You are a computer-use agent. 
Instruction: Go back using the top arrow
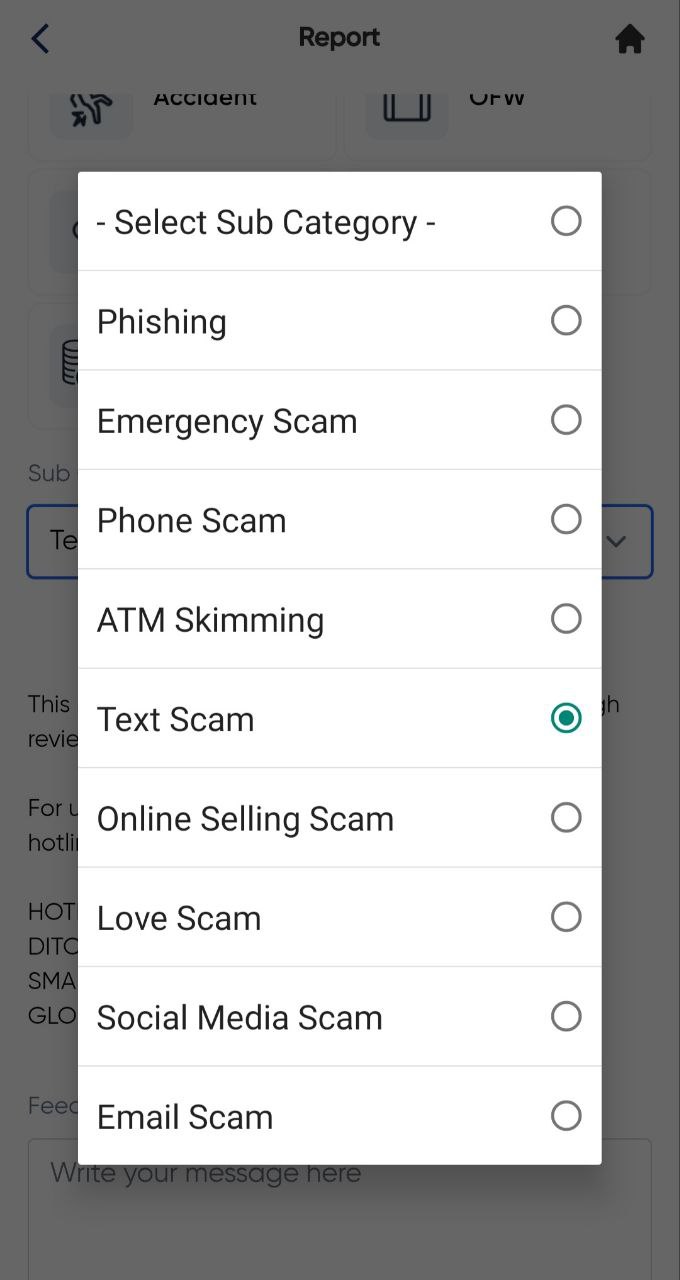(x=40, y=39)
